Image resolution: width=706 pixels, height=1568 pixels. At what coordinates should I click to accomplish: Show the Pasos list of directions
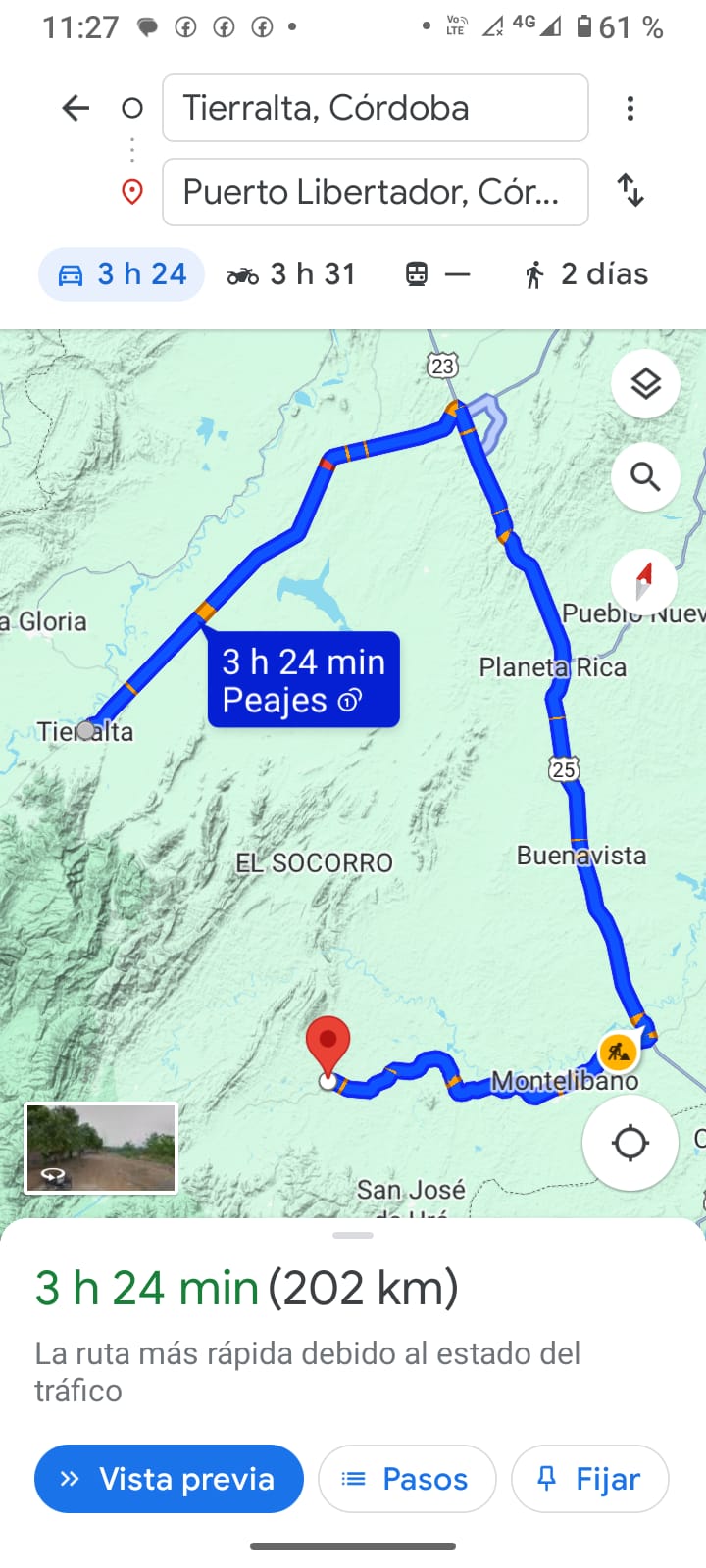tap(407, 1479)
